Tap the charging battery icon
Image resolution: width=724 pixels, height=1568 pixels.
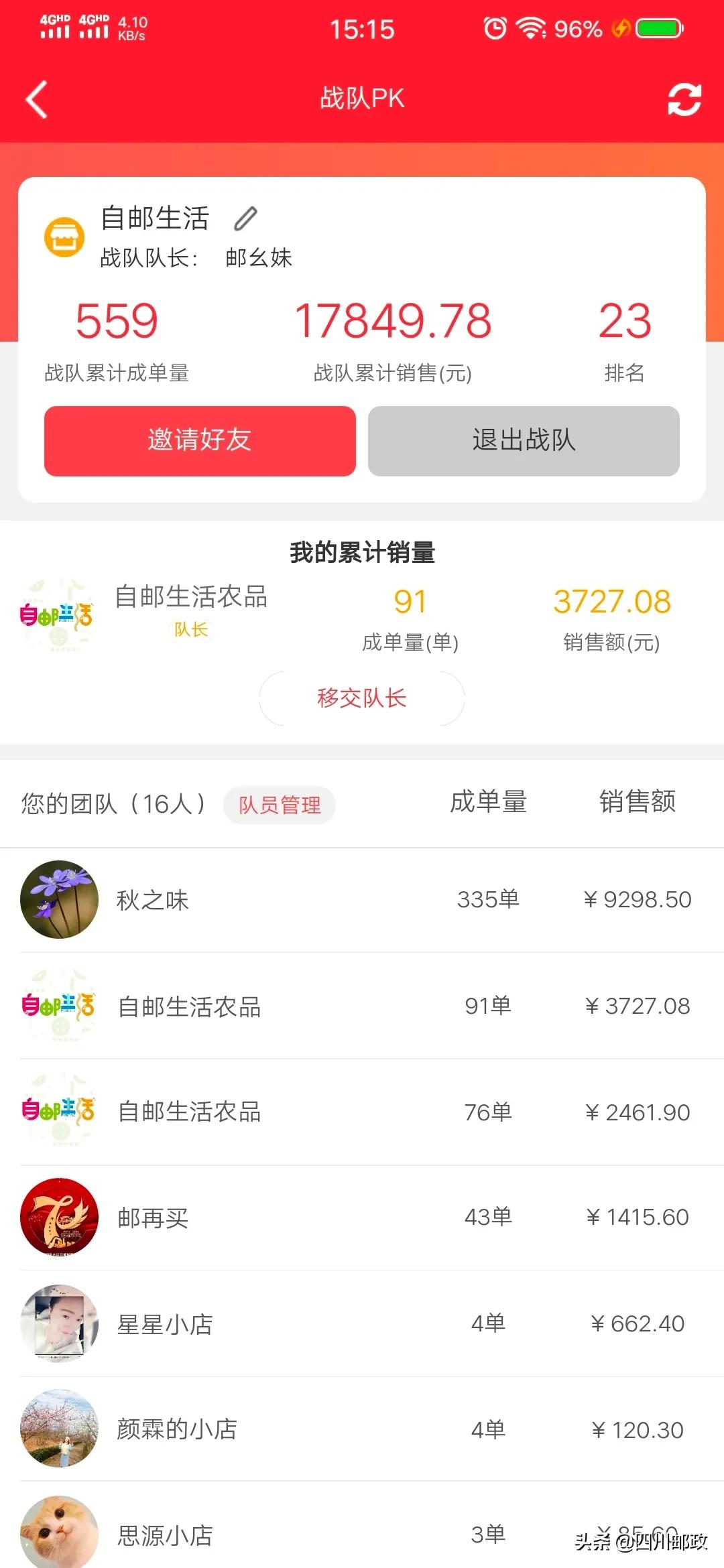654,29
